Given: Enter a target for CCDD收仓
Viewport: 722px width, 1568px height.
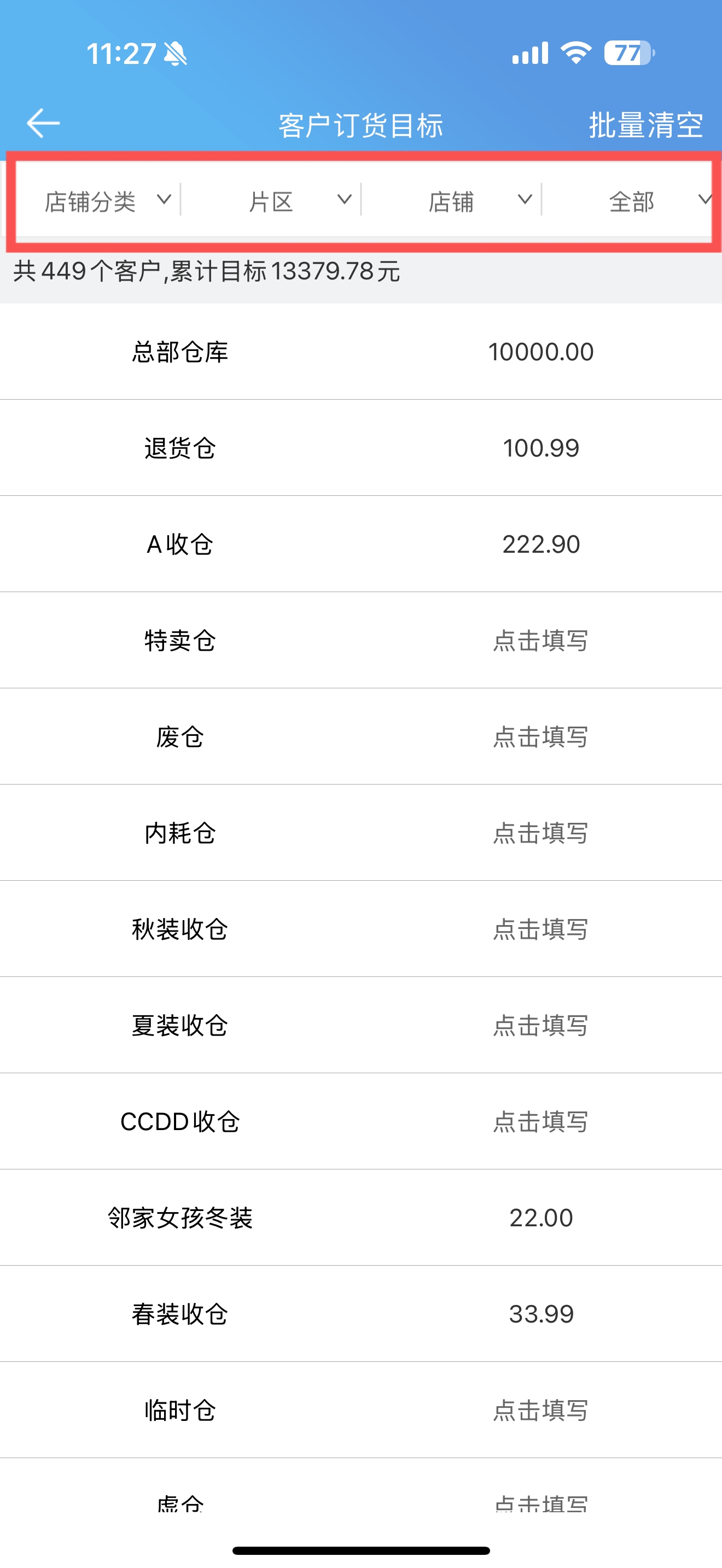Looking at the screenshot, I should click(x=540, y=1121).
